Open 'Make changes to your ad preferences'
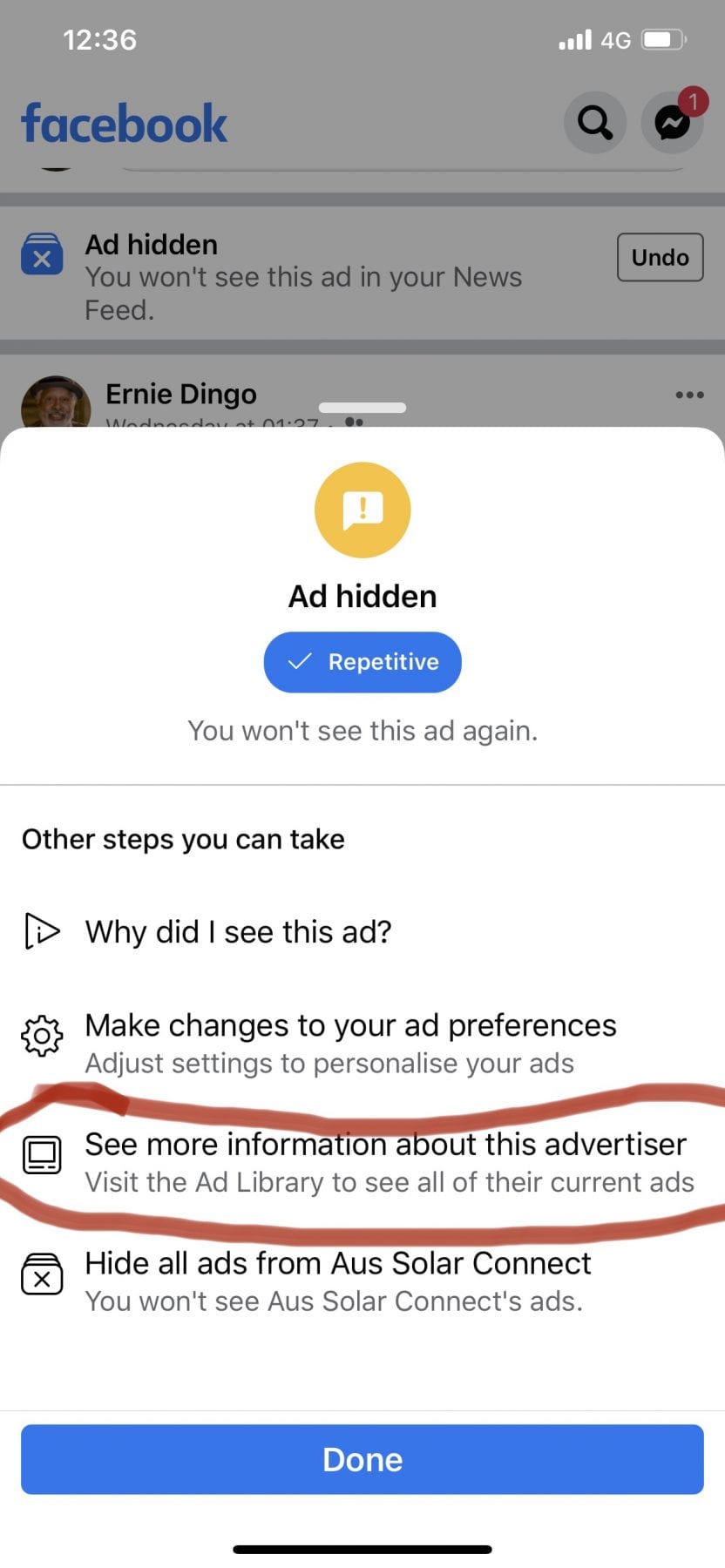 [x=349, y=1043]
